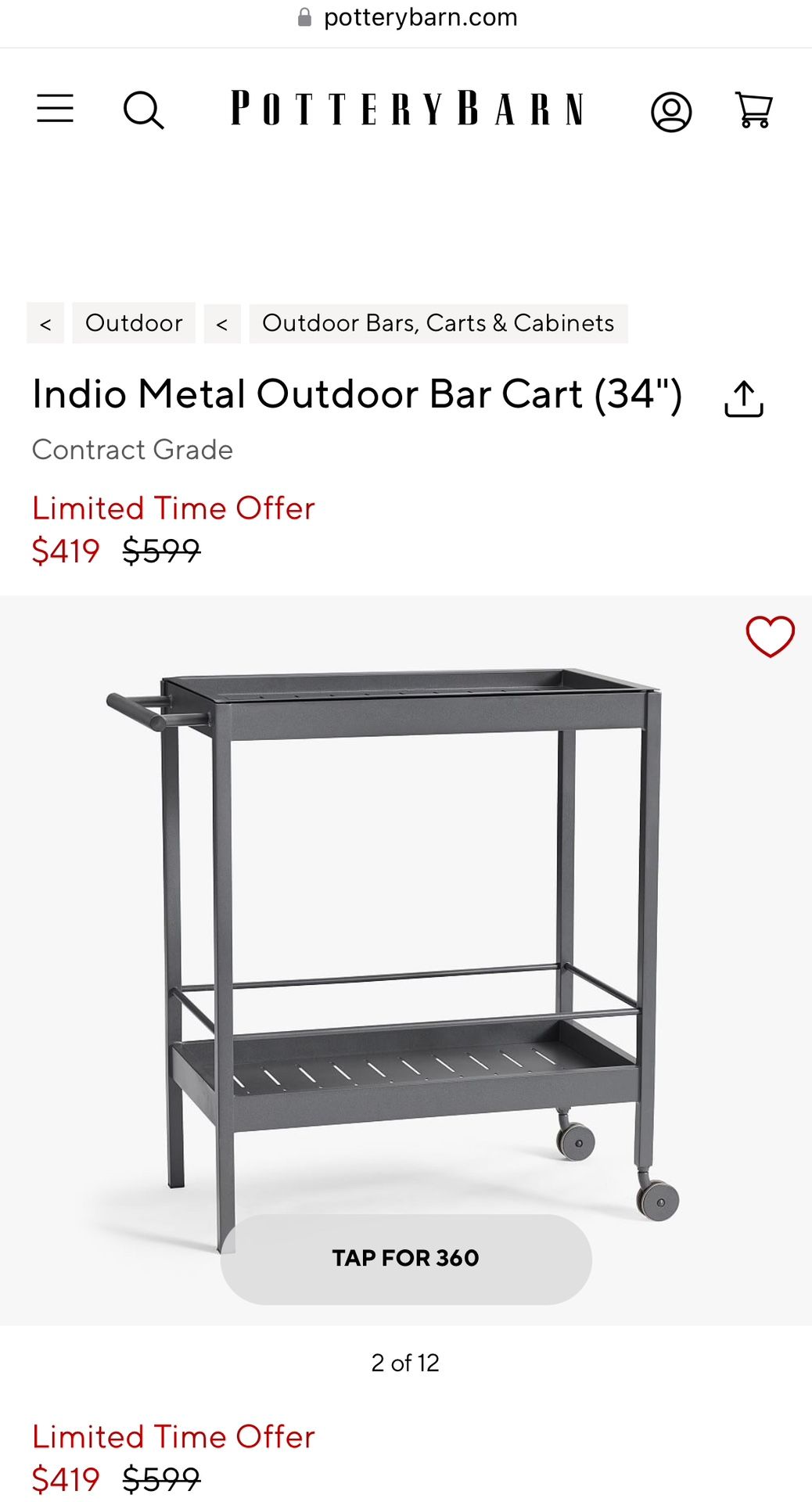Open Outdoor Bars, Carts & Cabinets breadcrumb
The height and width of the screenshot is (1502, 812).
coord(438,323)
